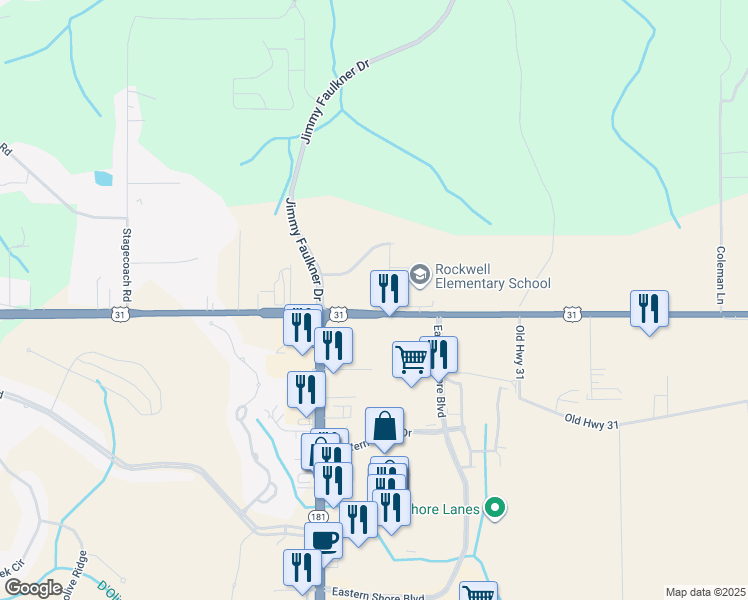This screenshot has height=600, width=748.
Task: Select the shopping bag store marker
Action: 385,427
